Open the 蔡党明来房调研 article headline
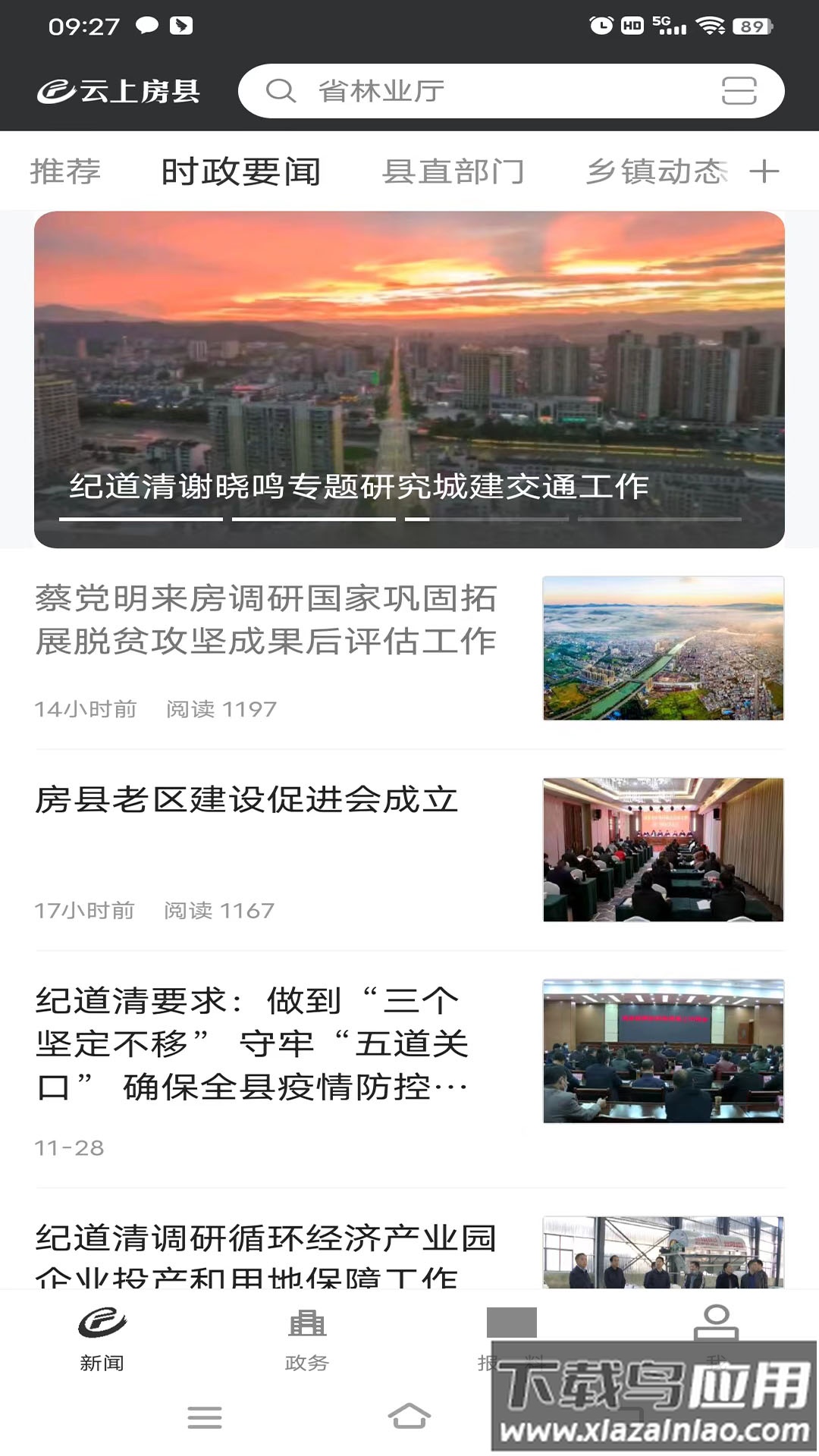819x1456 pixels. [265, 623]
